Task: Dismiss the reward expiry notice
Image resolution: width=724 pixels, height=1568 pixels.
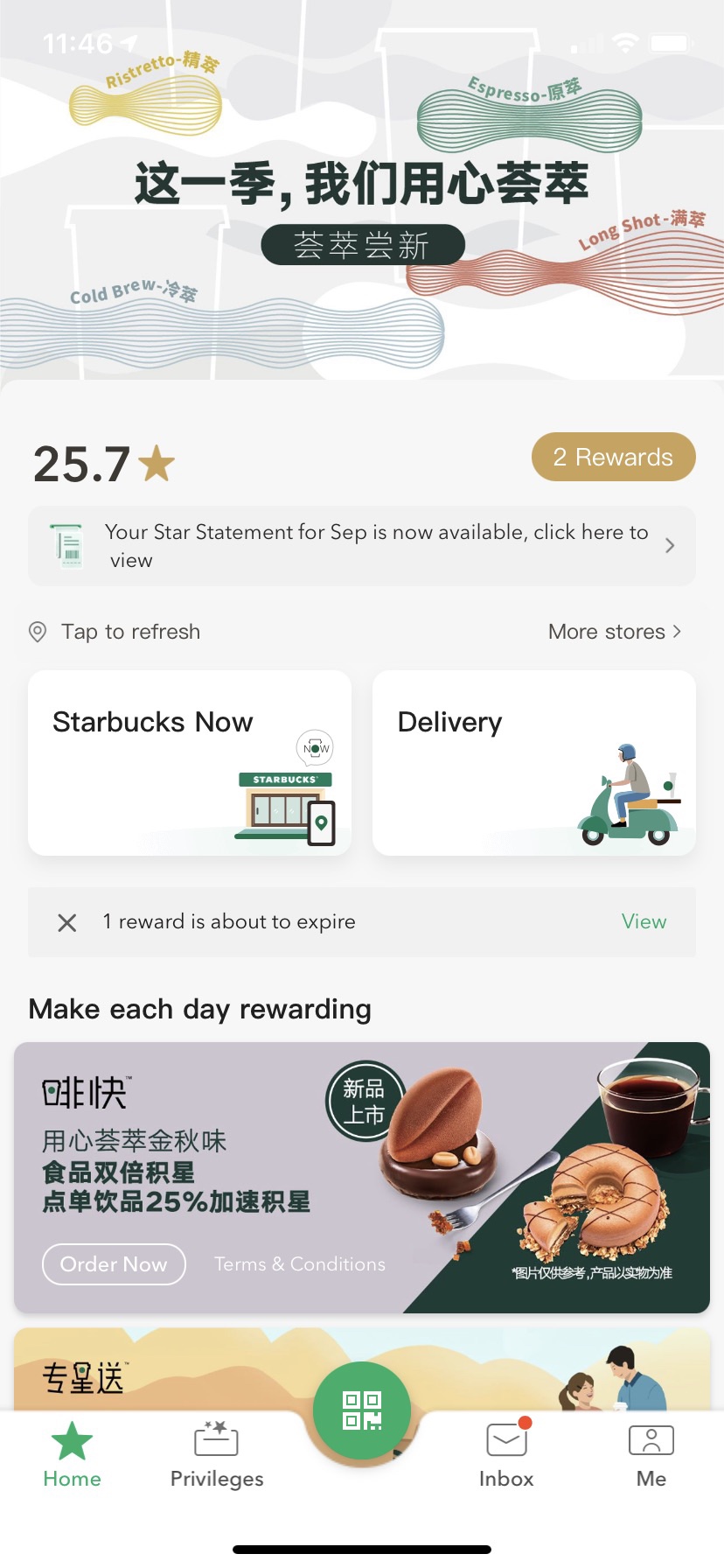Action: coord(67,922)
